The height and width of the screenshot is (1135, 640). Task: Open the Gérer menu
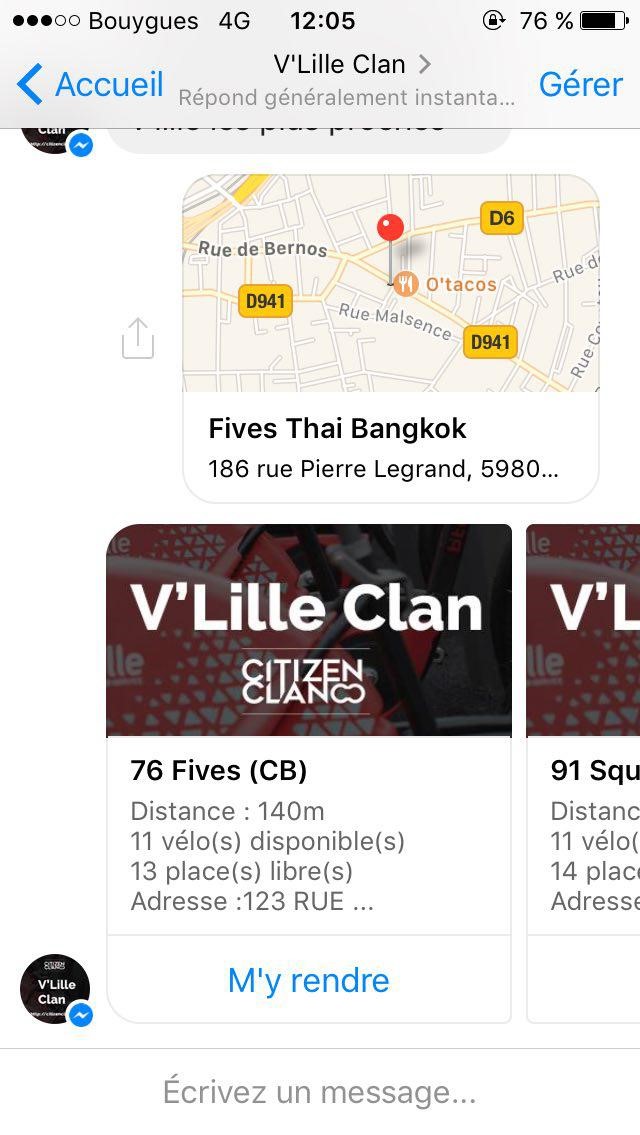tap(581, 85)
